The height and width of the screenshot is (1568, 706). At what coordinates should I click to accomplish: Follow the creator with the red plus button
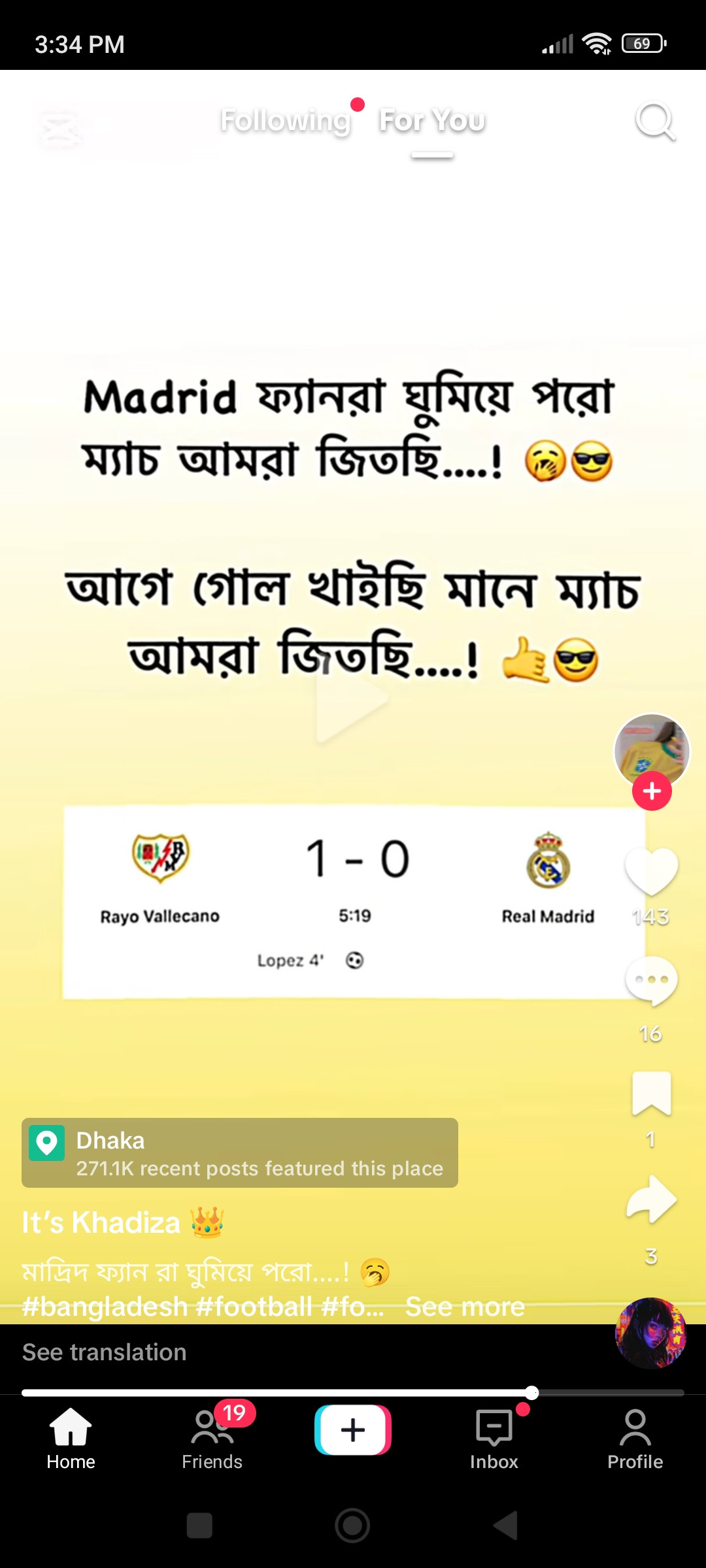coord(652,791)
